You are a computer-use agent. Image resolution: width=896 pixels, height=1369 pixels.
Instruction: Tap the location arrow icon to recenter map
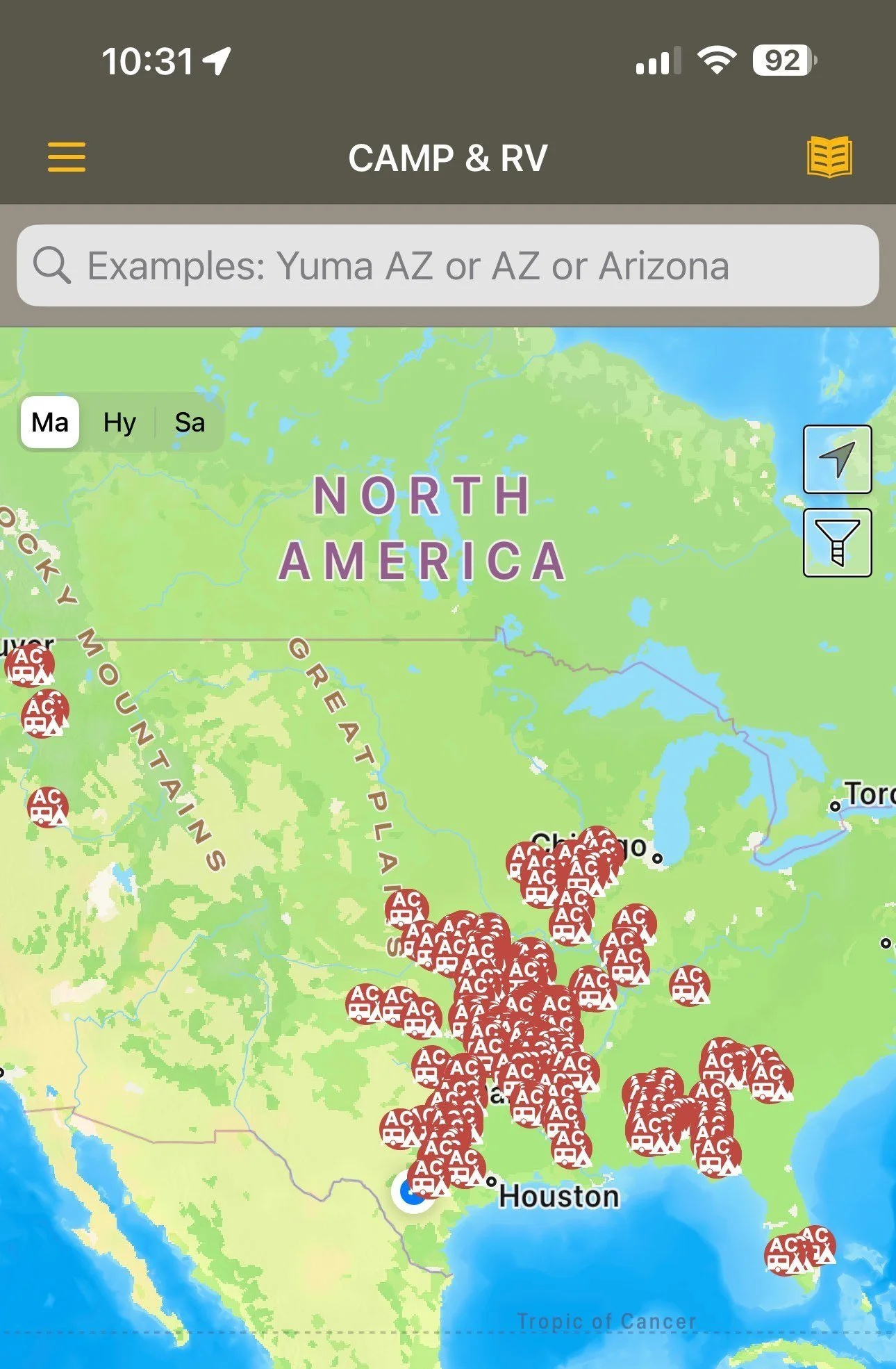click(837, 460)
